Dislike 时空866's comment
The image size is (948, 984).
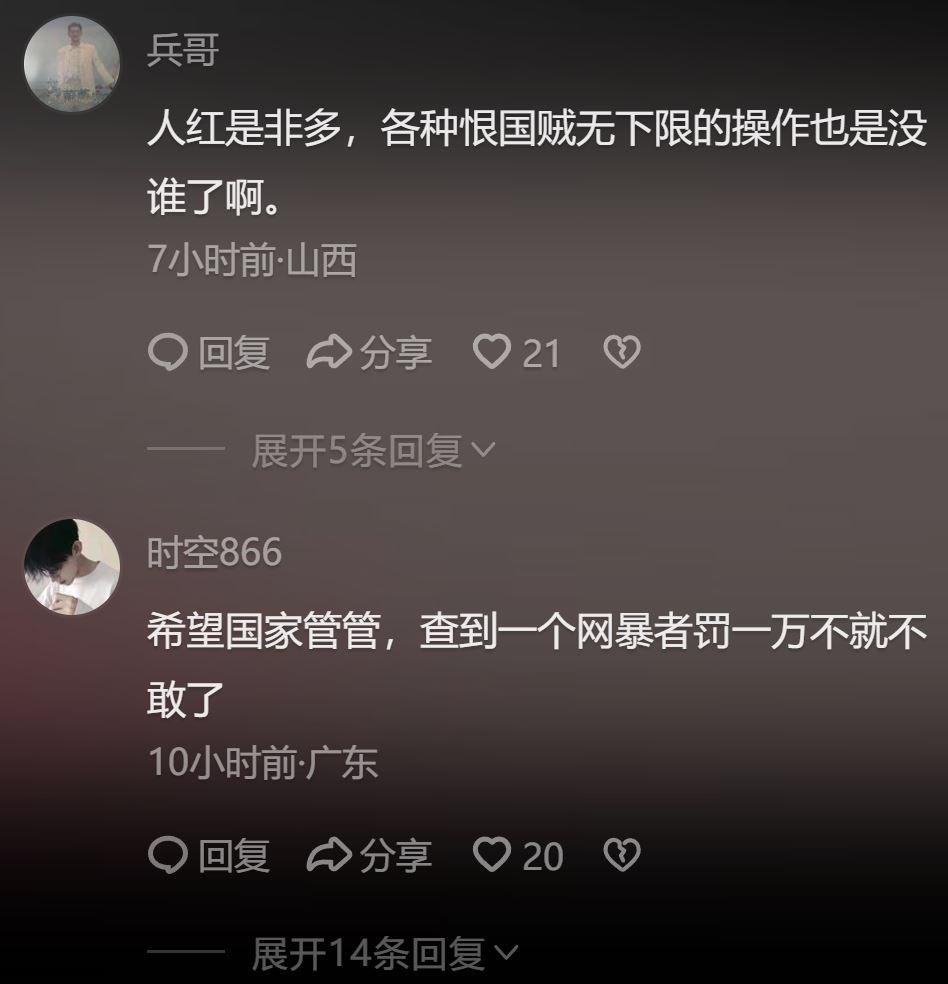pyautogui.click(x=622, y=855)
